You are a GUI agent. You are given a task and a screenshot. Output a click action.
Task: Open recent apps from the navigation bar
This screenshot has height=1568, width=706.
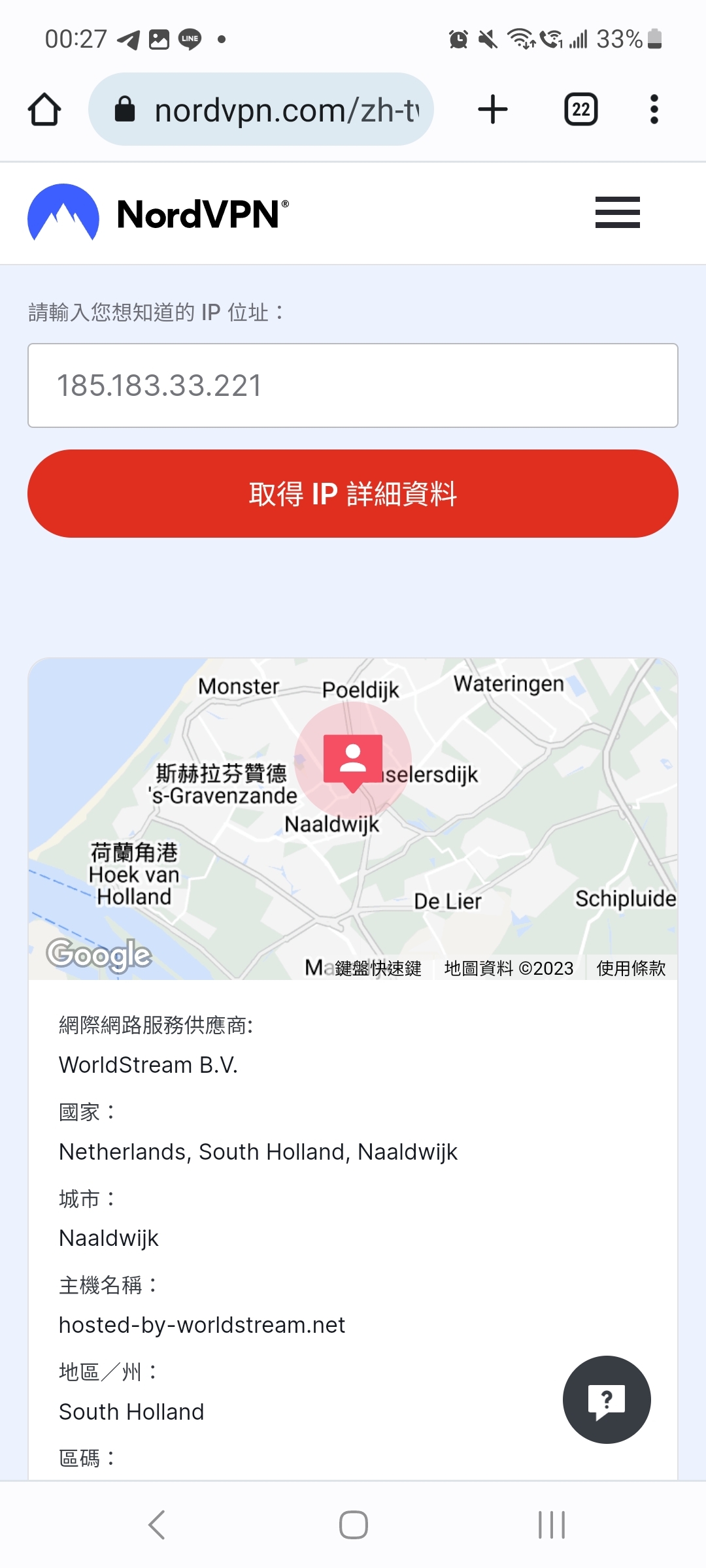[x=552, y=1525]
